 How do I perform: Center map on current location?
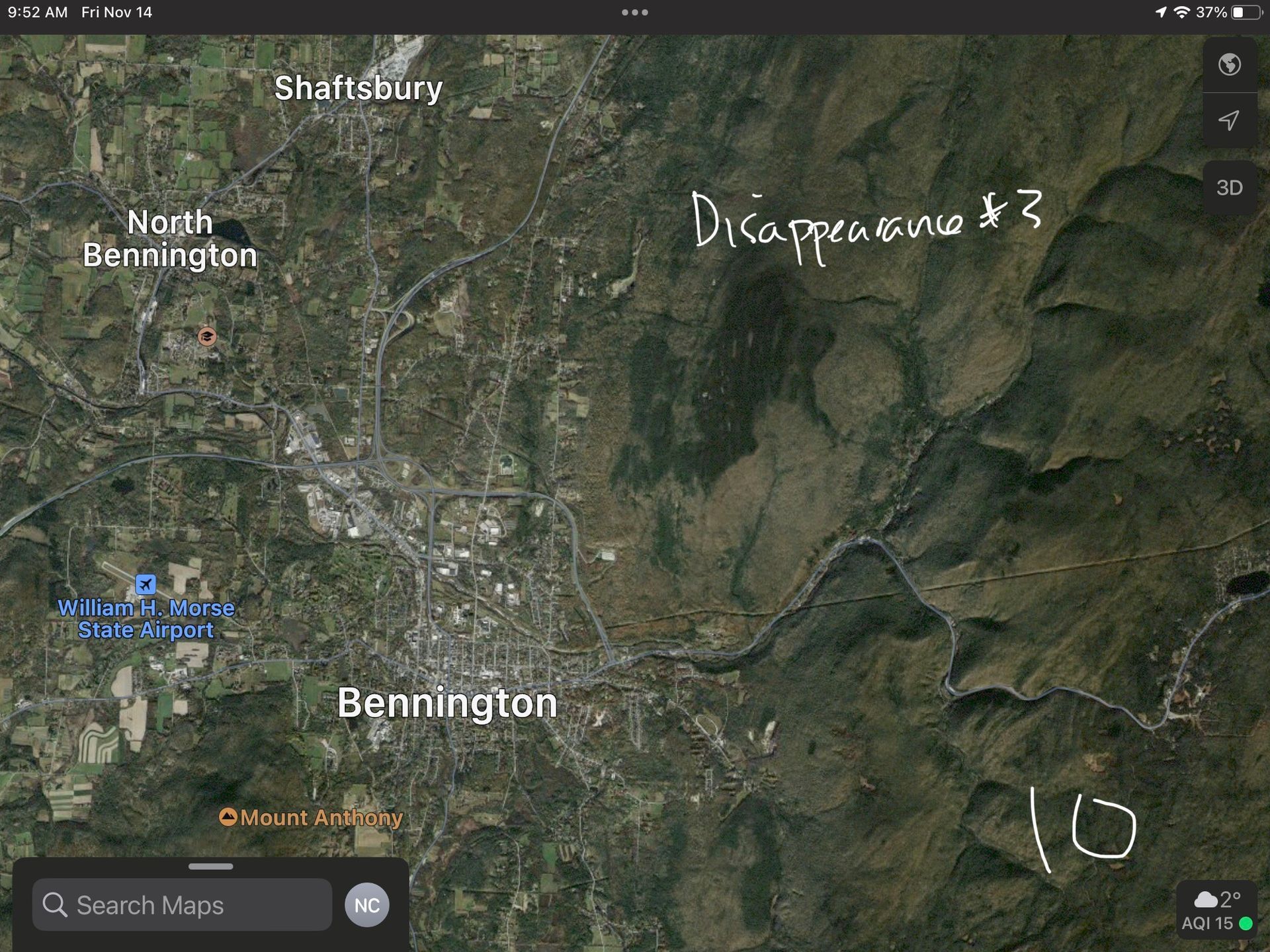(x=1229, y=120)
